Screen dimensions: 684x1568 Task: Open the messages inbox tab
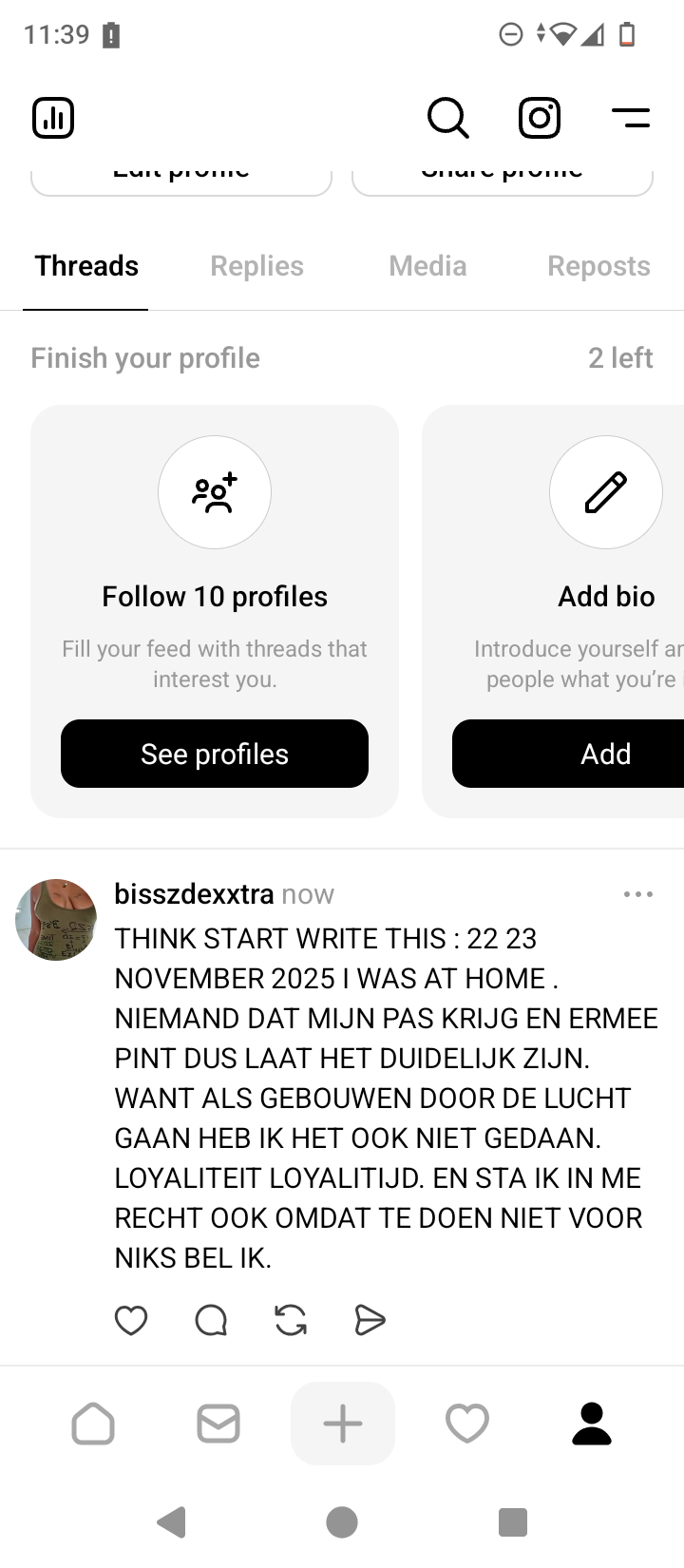218,1424
